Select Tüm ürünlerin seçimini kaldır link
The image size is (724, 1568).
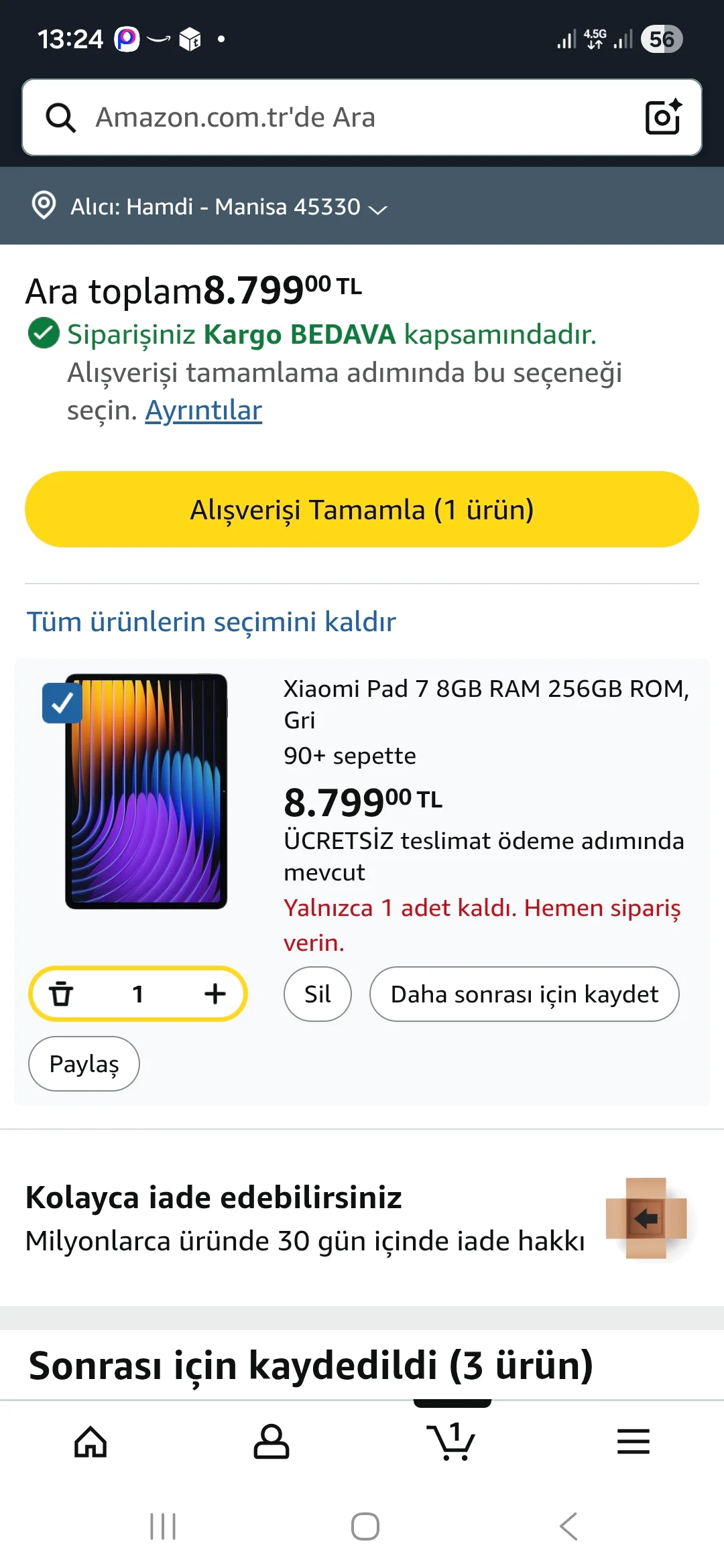click(211, 622)
